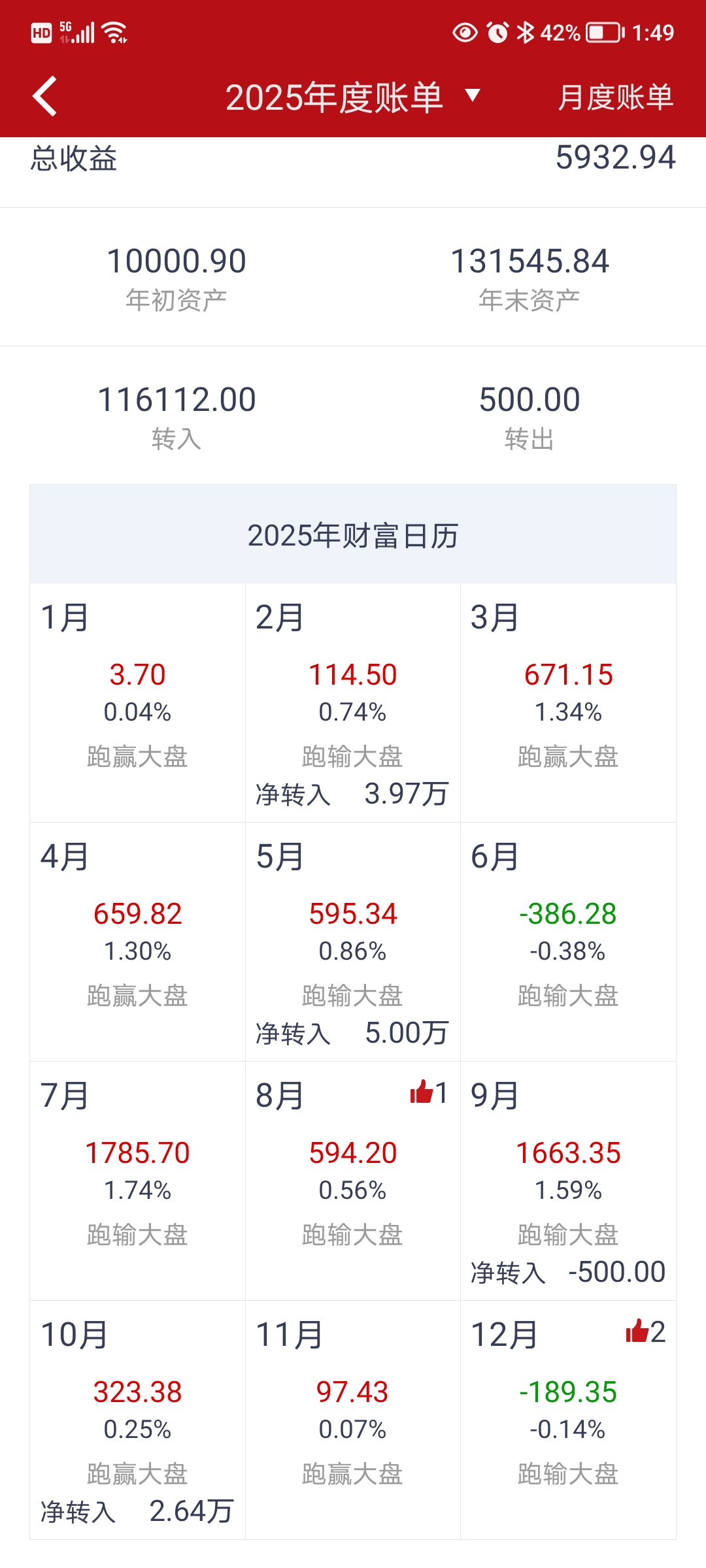706x1568 pixels.
Task: Open the 5月 calendar cell
Action: point(353,941)
